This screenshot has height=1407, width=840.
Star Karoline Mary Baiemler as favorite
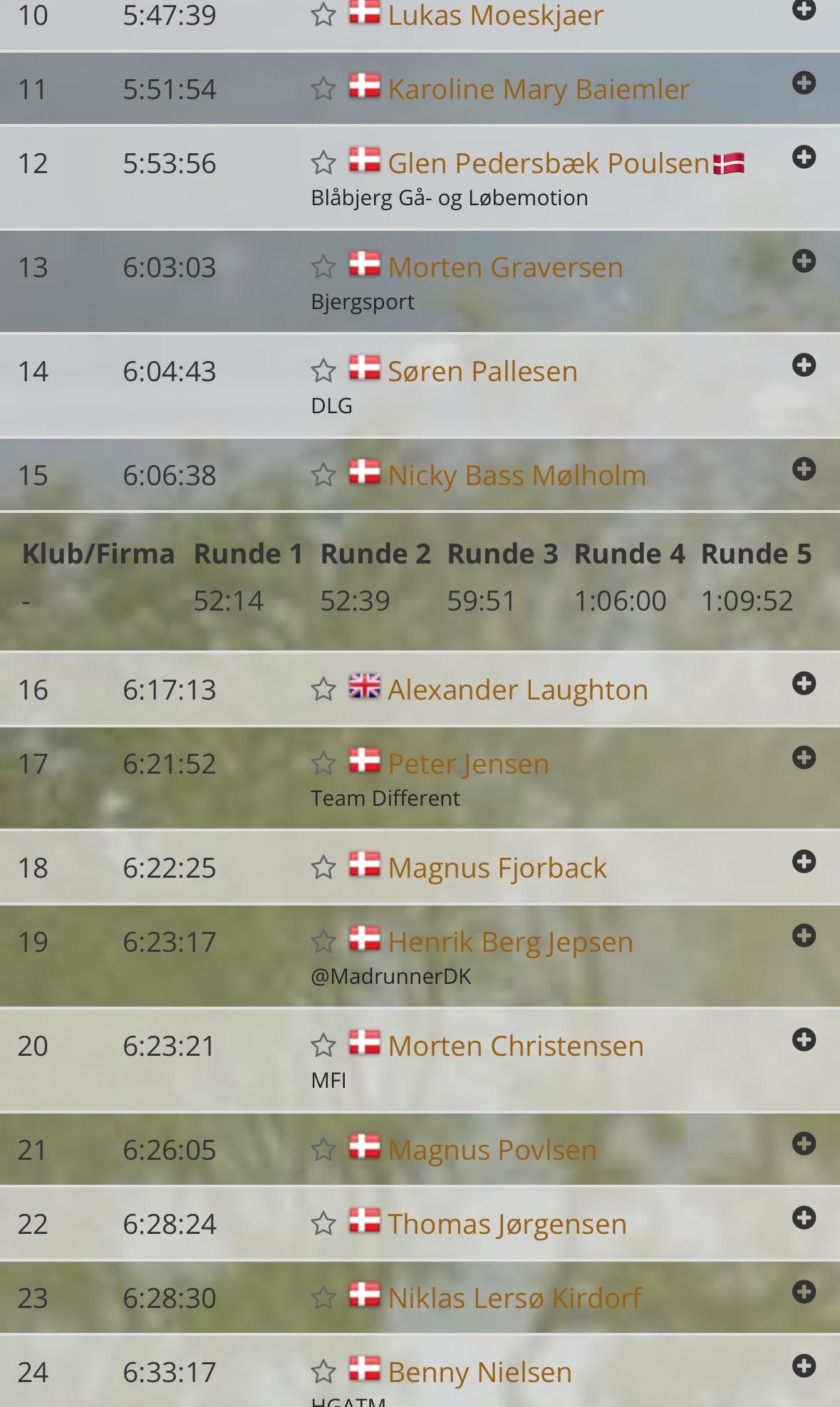(323, 88)
